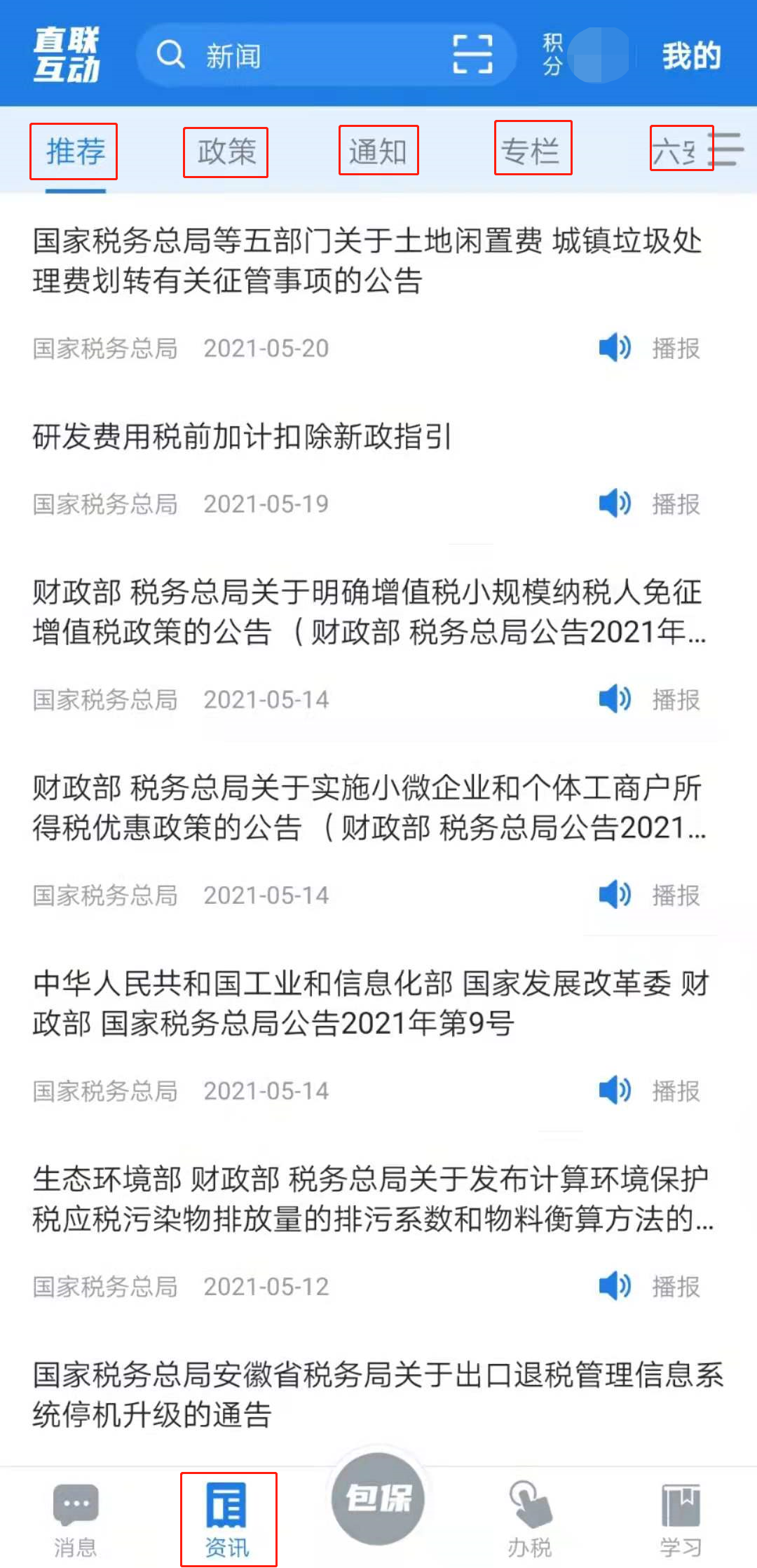This screenshot has width=757, height=1568.
Task: Open the 土地闲置费 城镇垃圾处理费划转 article
Action: pos(367,261)
